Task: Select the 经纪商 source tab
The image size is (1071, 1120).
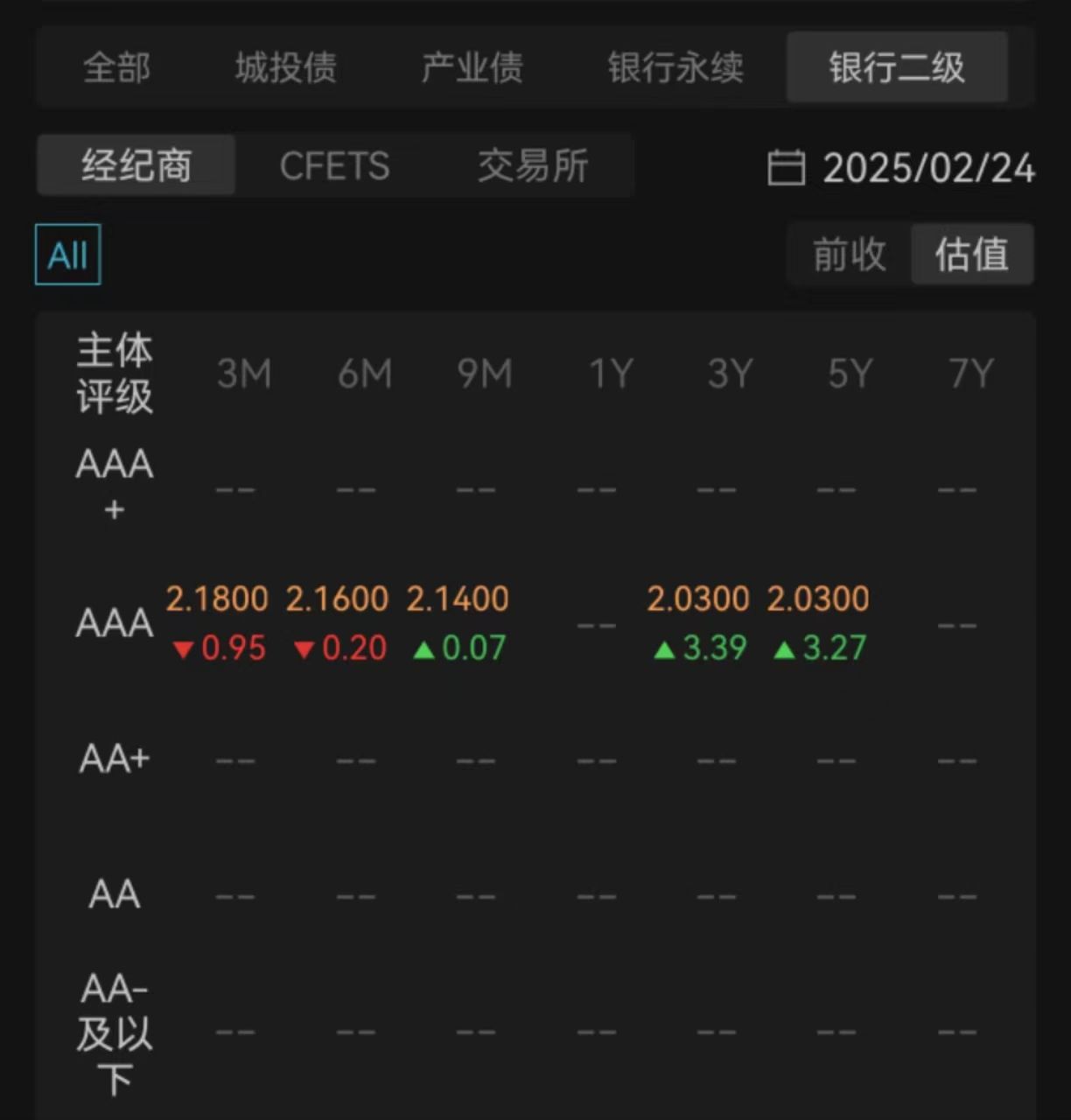Action: (136, 165)
